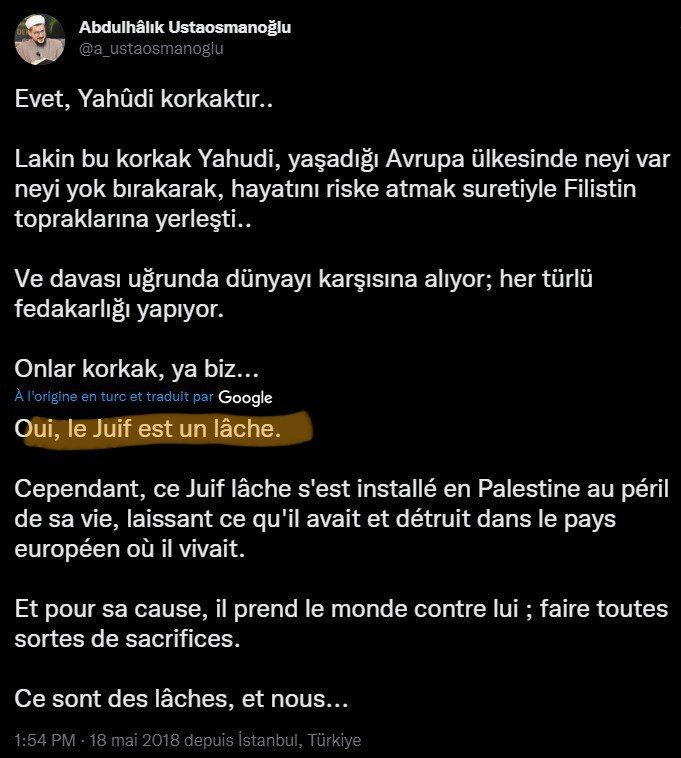Tap the translated-by-Google notice
Viewport: 681px width, 758px height.
tap(144, 397)
